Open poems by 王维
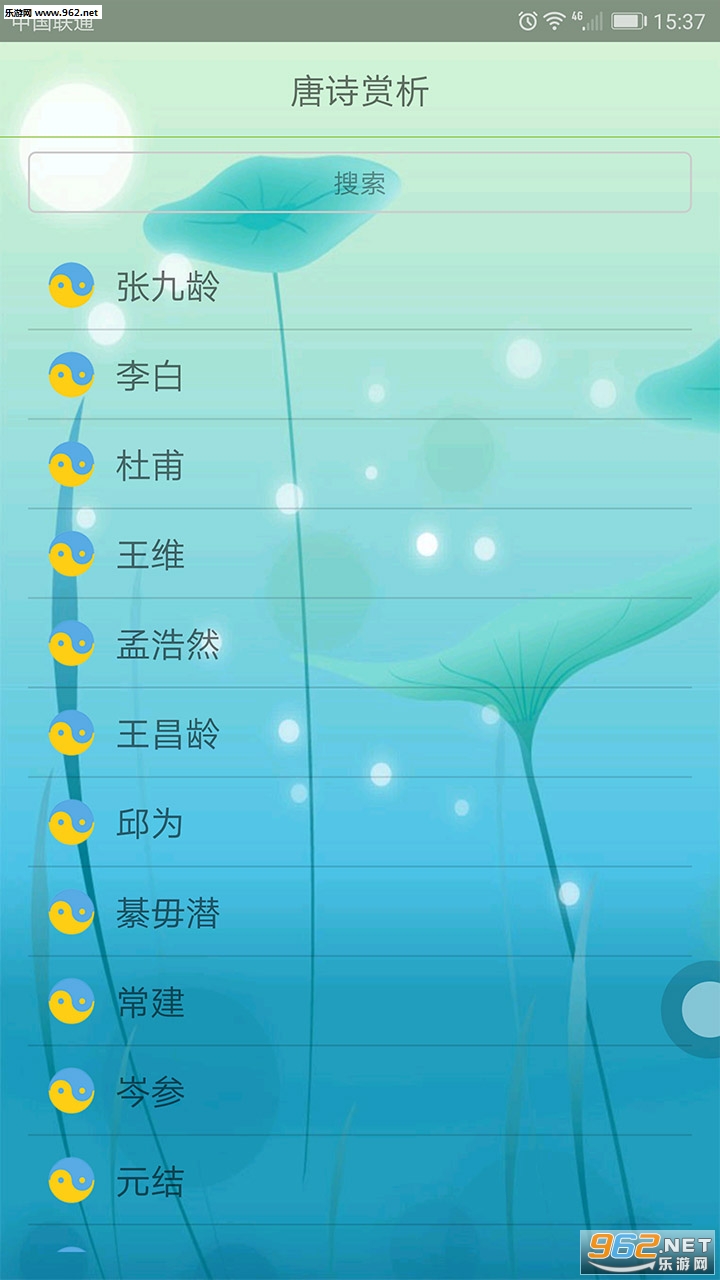720x1280 pixels. pos(360,554)
